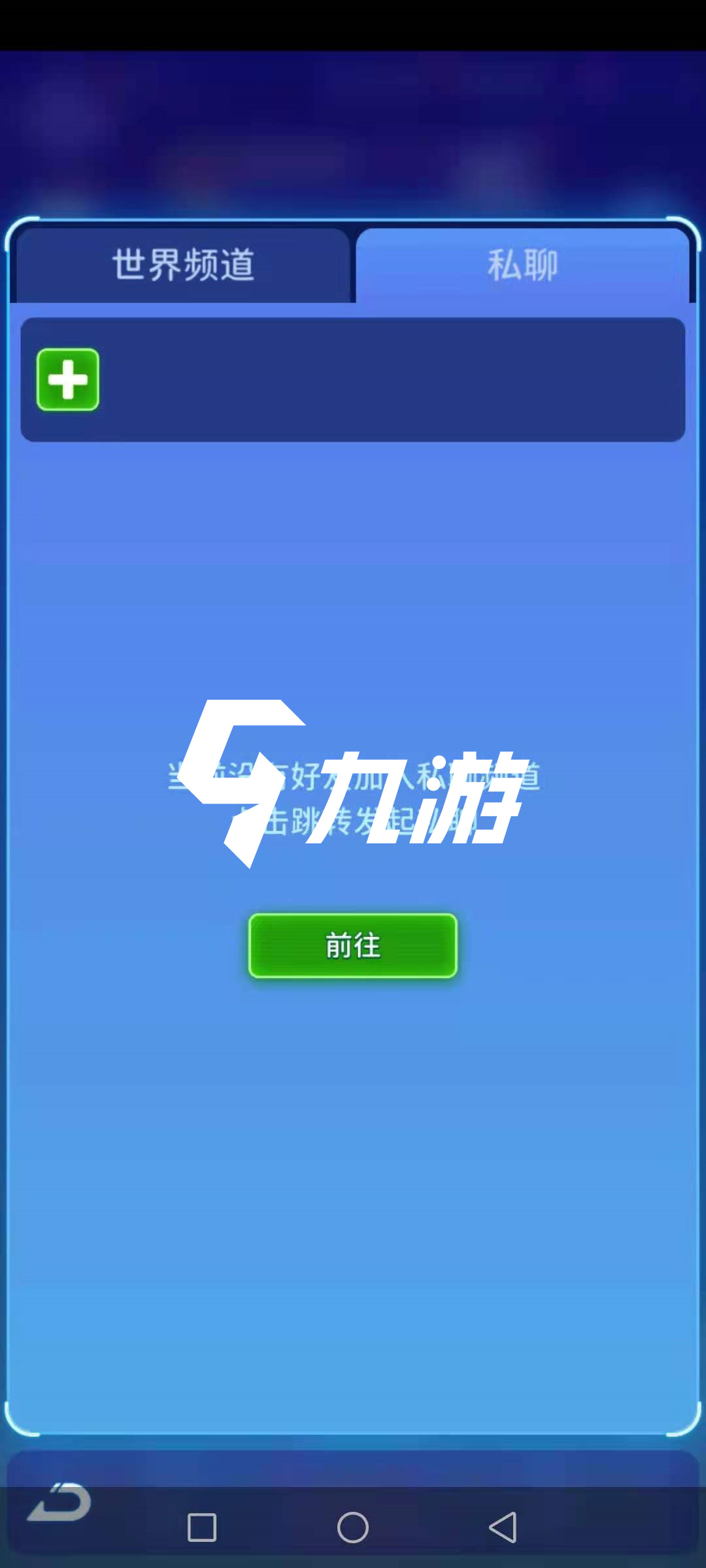
Task: Tap the green 前往 button
Action: 352,945
